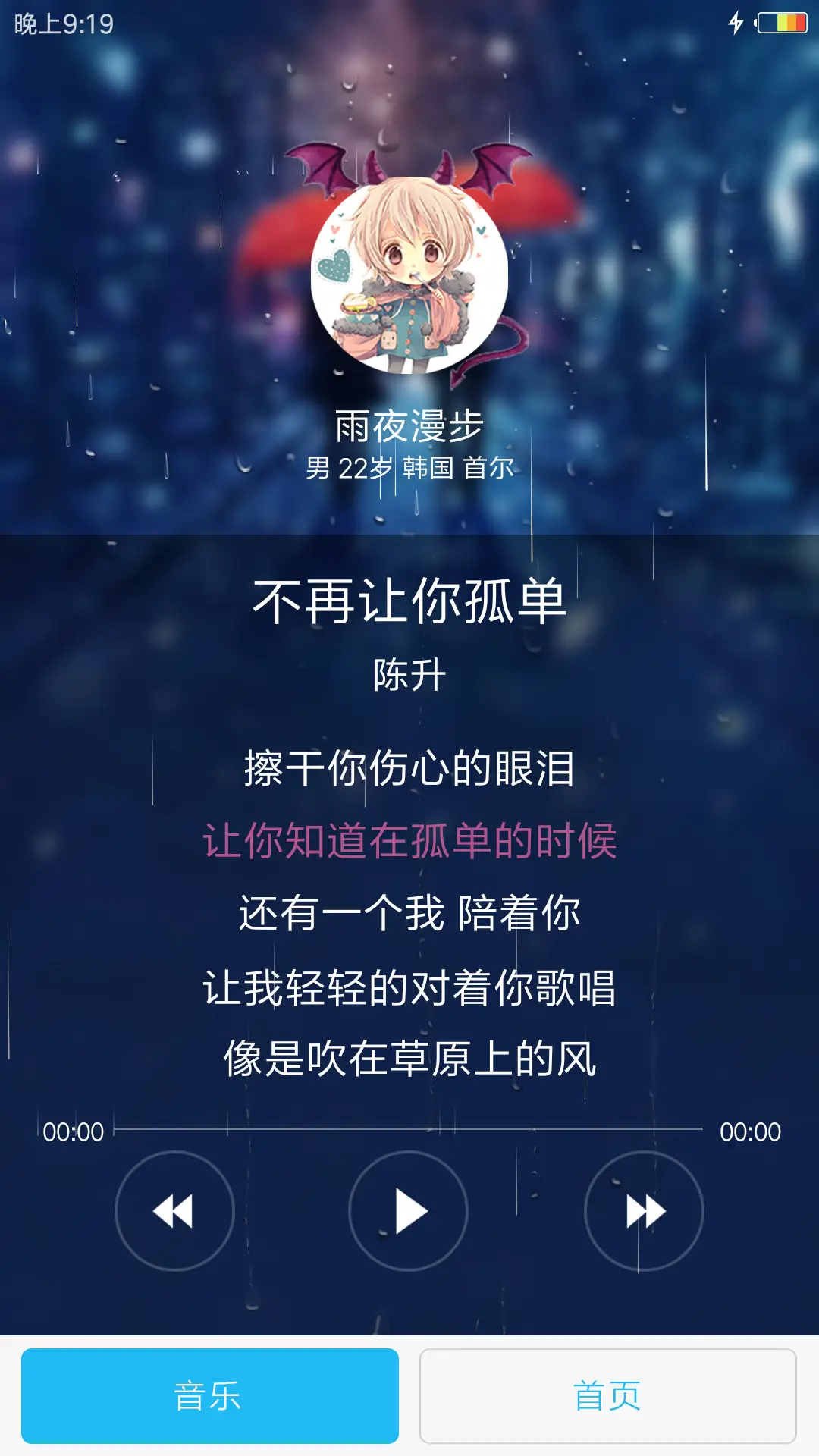Select the 音乐 tab
Viewport: 819px width, 1456px height.
pos(210,1396)
